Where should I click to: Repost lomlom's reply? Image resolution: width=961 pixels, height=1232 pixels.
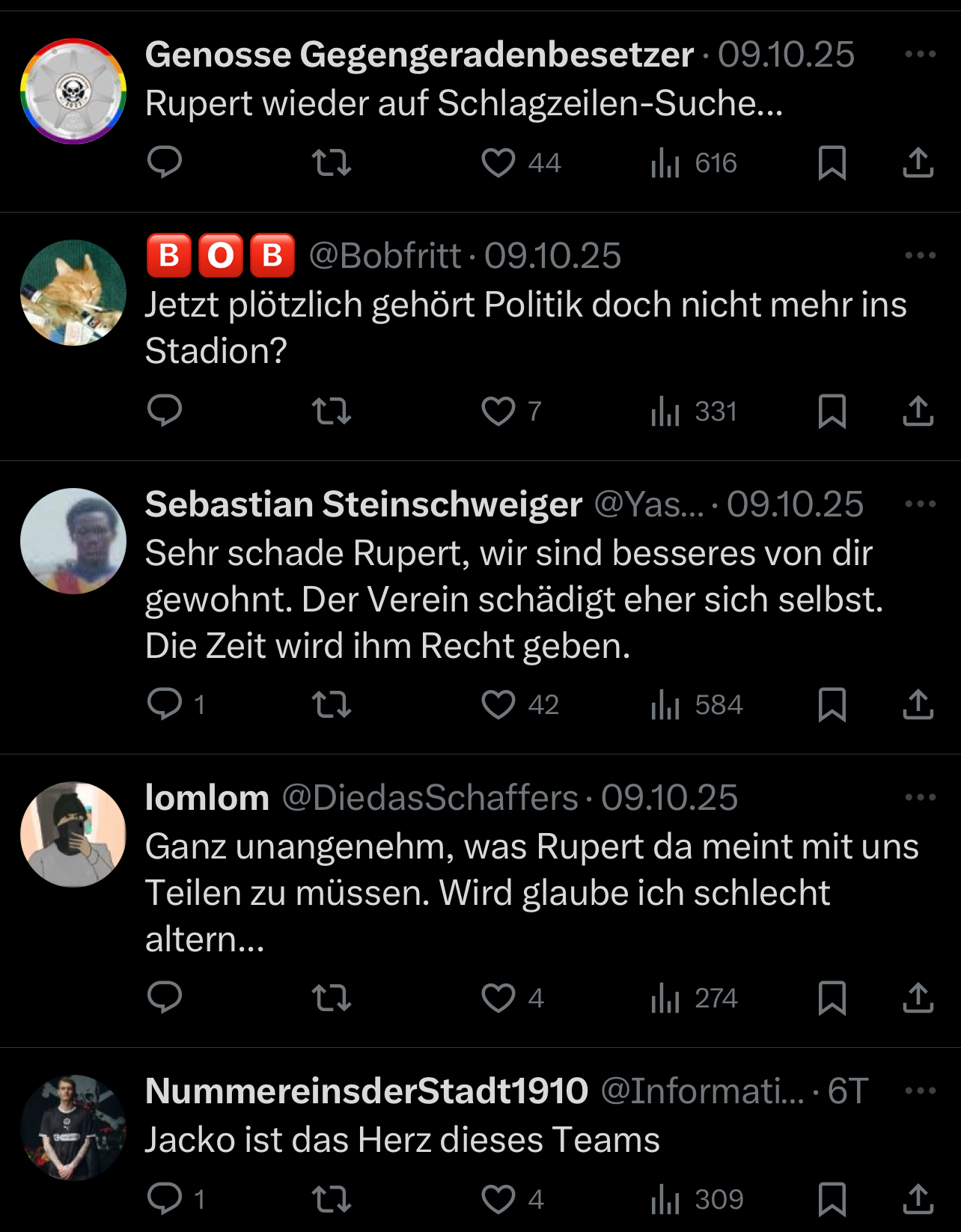click(x=331, y=998)
